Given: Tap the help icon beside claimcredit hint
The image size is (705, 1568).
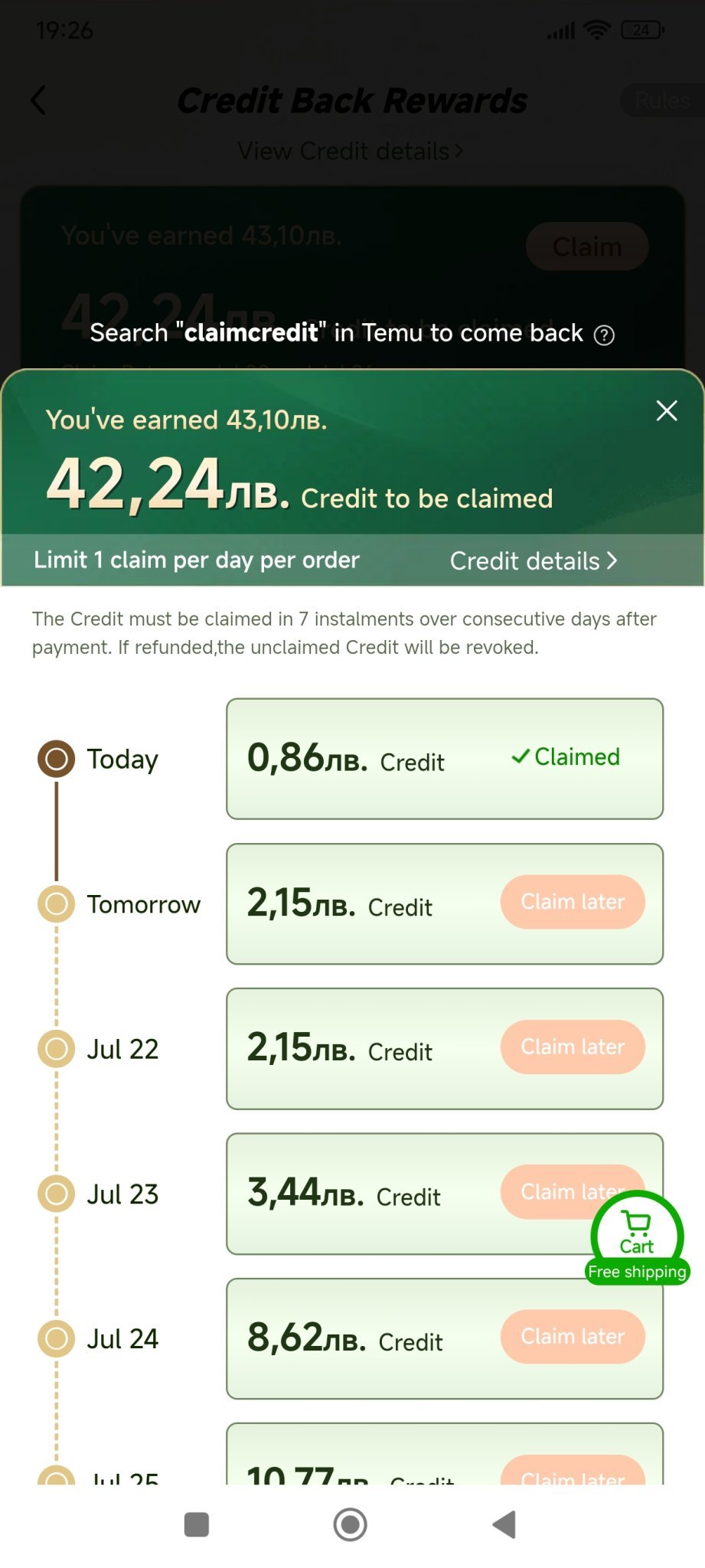Looking at the screenshot, I should tap(604, 335).
